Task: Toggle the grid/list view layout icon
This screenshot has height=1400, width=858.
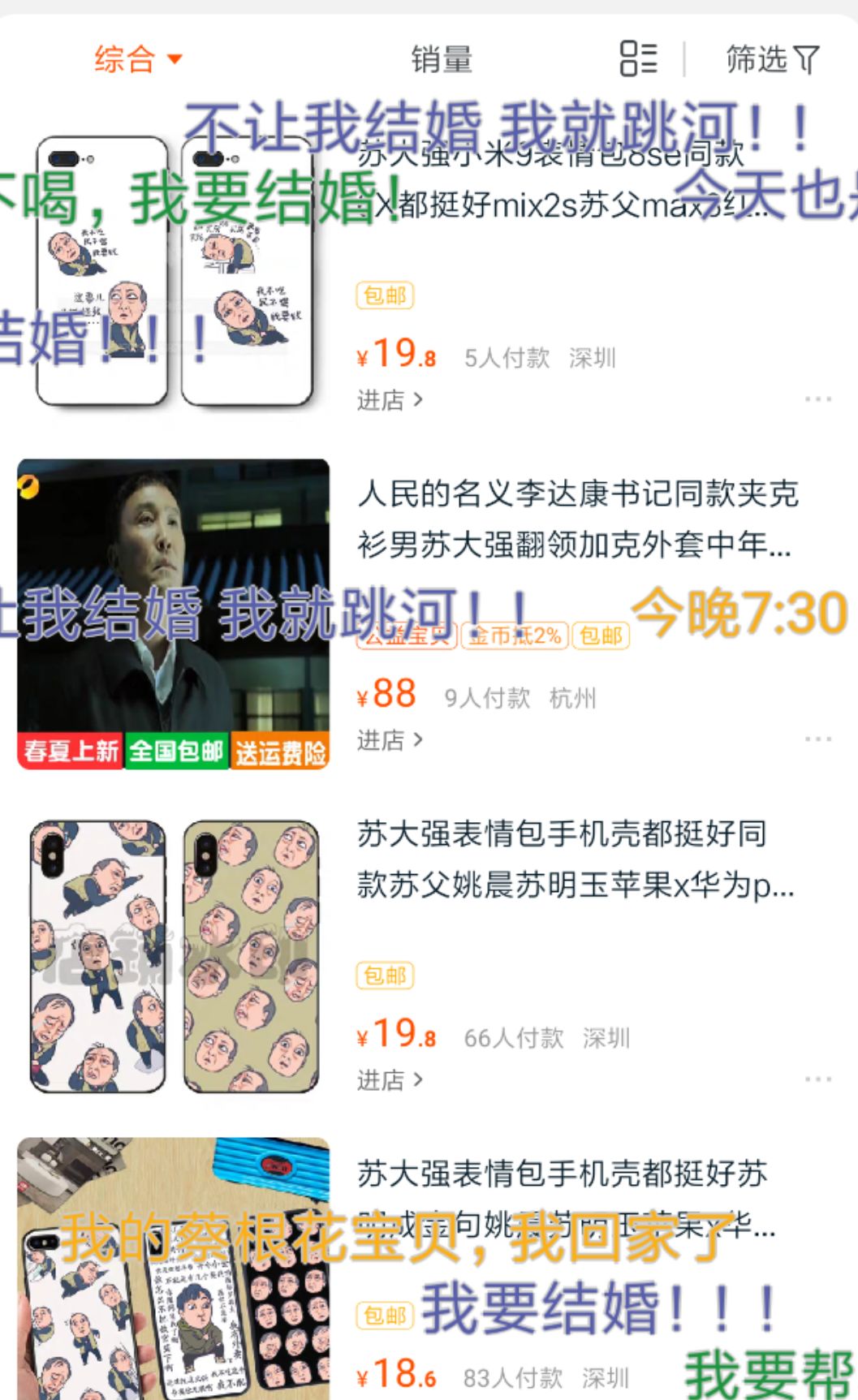Action: pos(639,58)
